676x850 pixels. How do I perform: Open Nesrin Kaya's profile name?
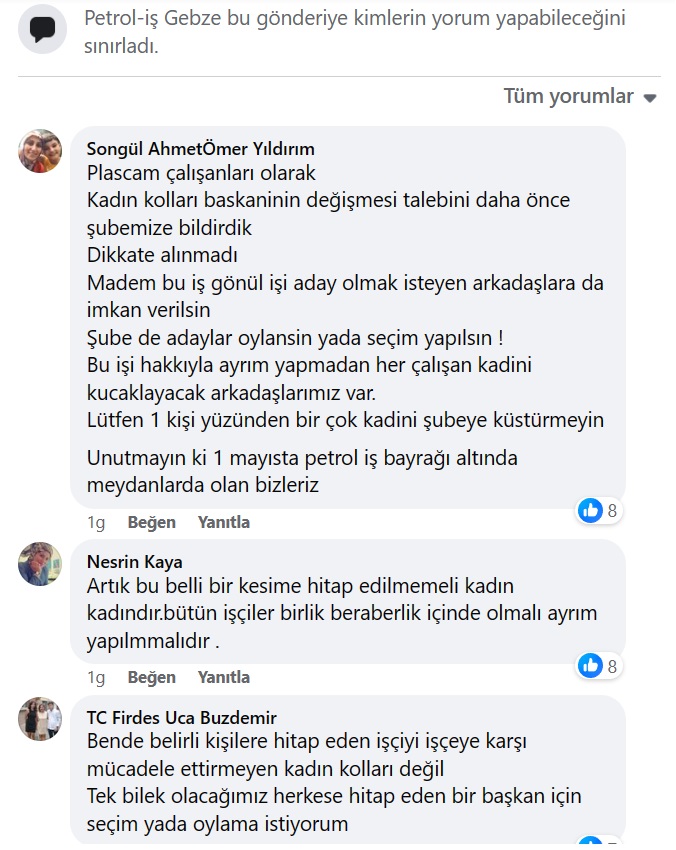pos(134,561)
